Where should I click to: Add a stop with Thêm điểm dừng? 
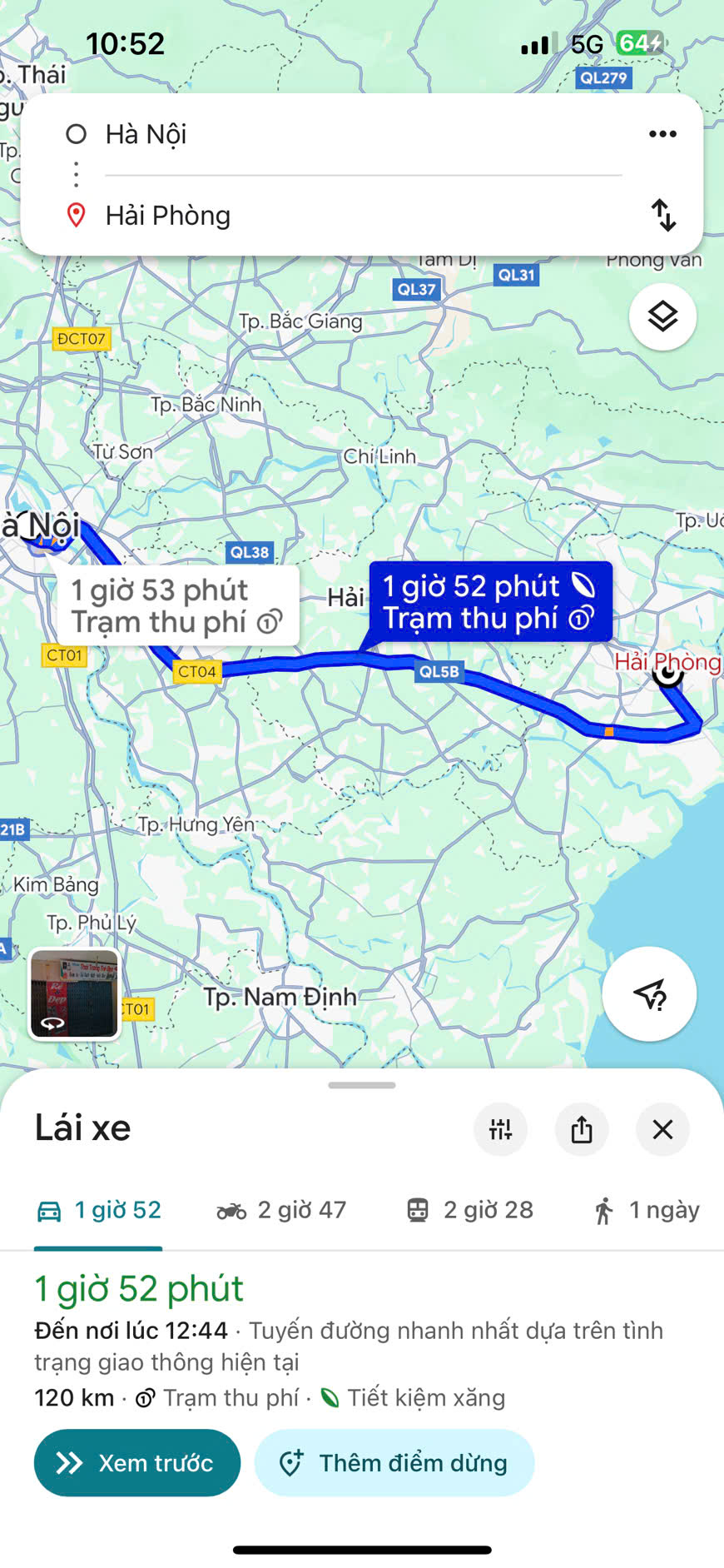coord(394,1463)
